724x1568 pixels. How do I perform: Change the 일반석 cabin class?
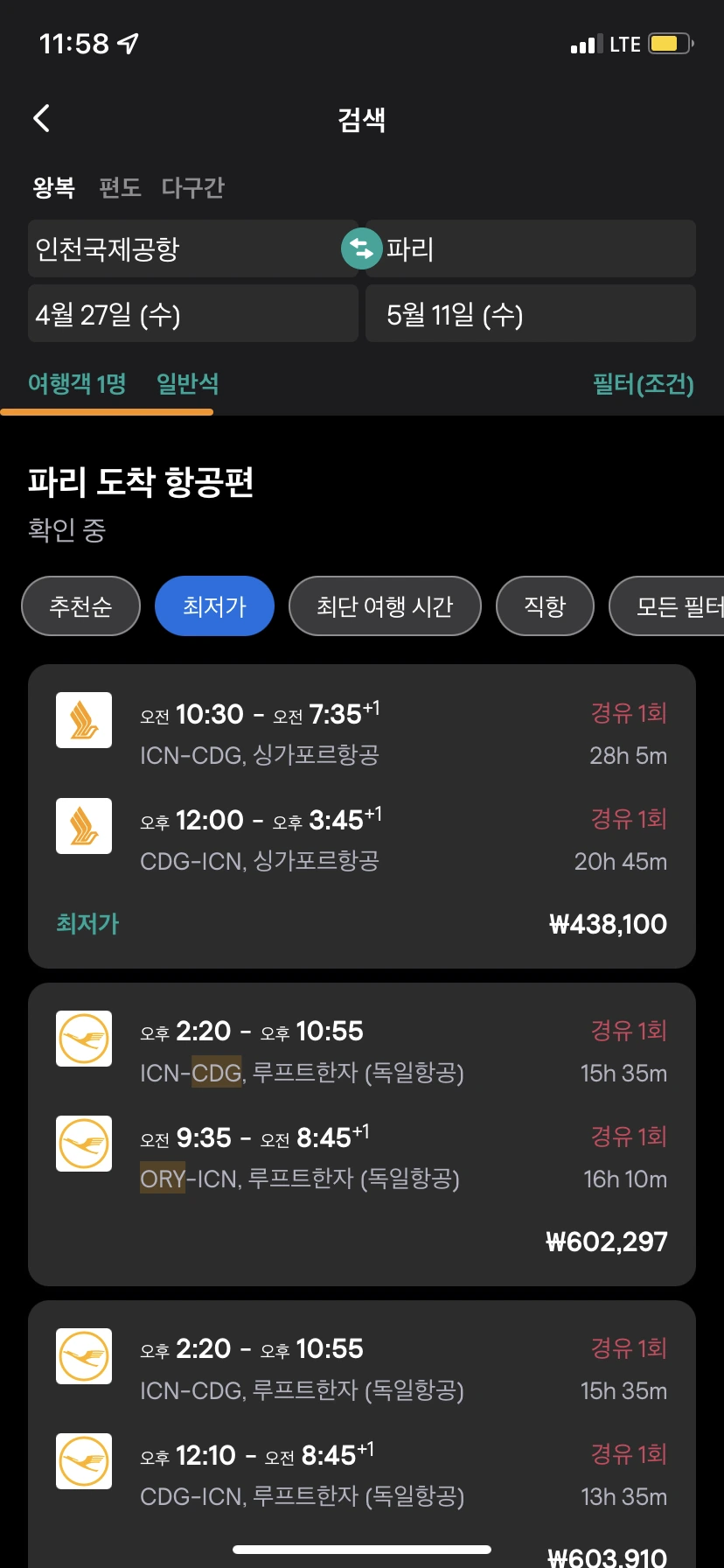tap(187, 383)
